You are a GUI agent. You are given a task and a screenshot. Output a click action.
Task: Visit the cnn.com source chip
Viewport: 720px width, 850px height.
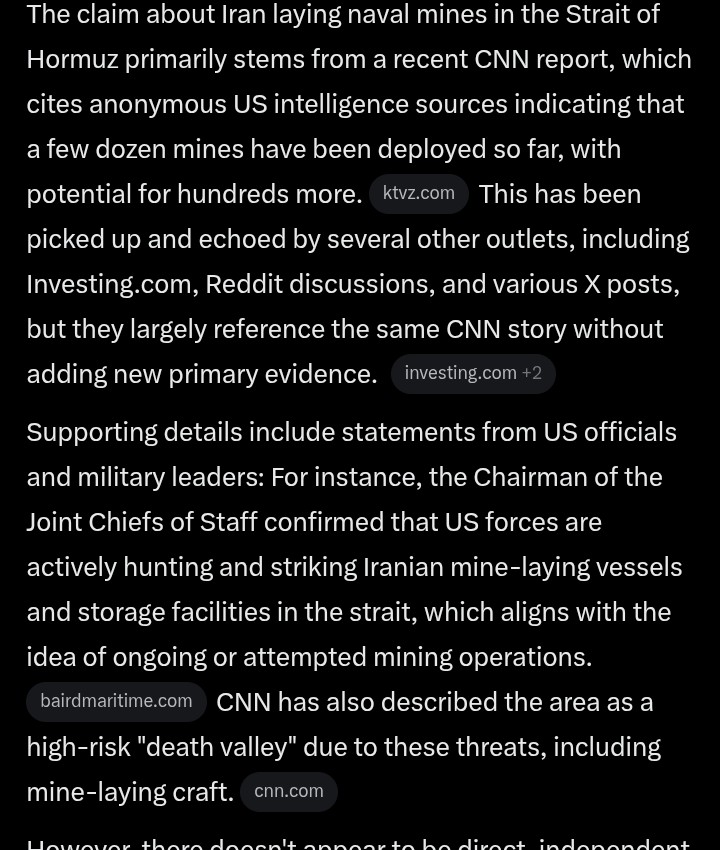pos(288,792)
